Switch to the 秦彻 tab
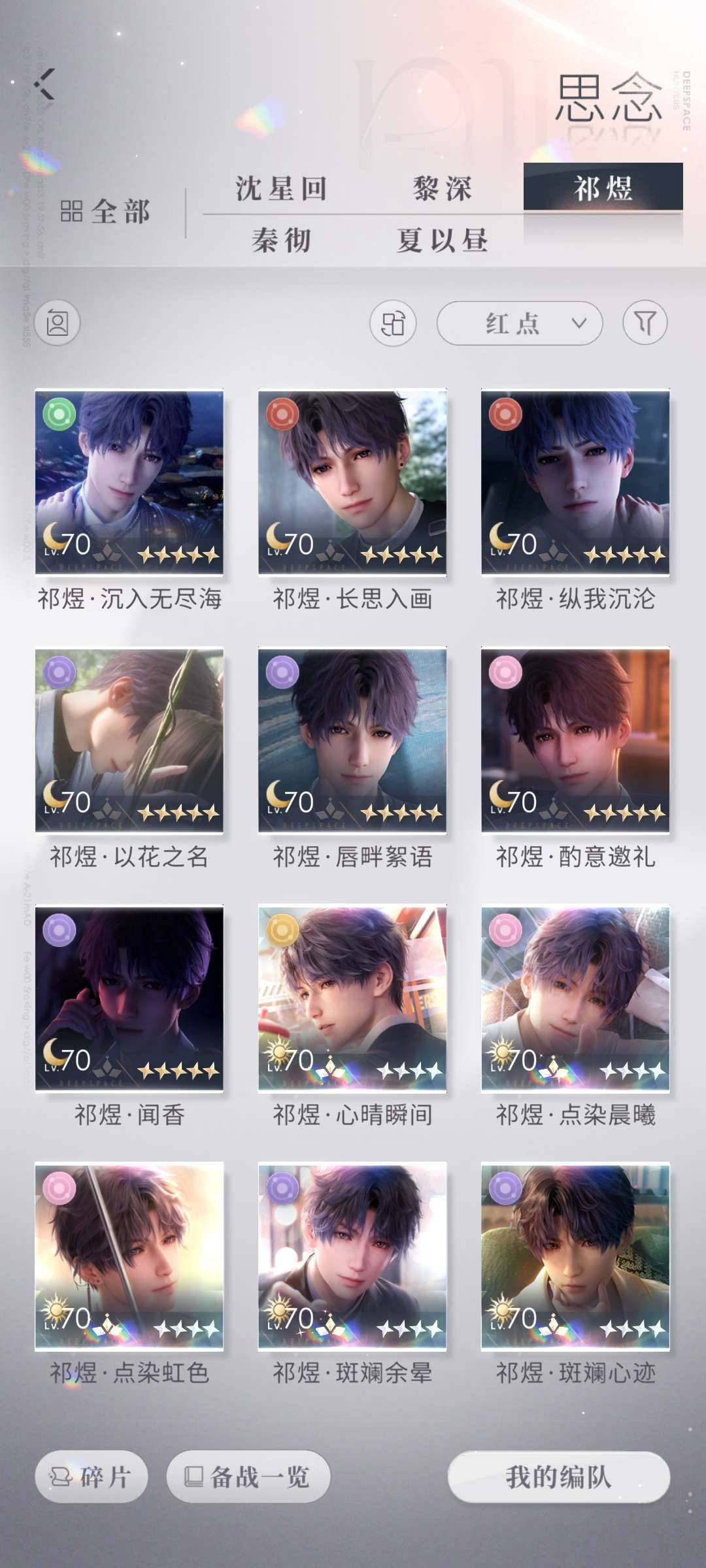Viewport: 706px width, 1568px height. [281, 240]
